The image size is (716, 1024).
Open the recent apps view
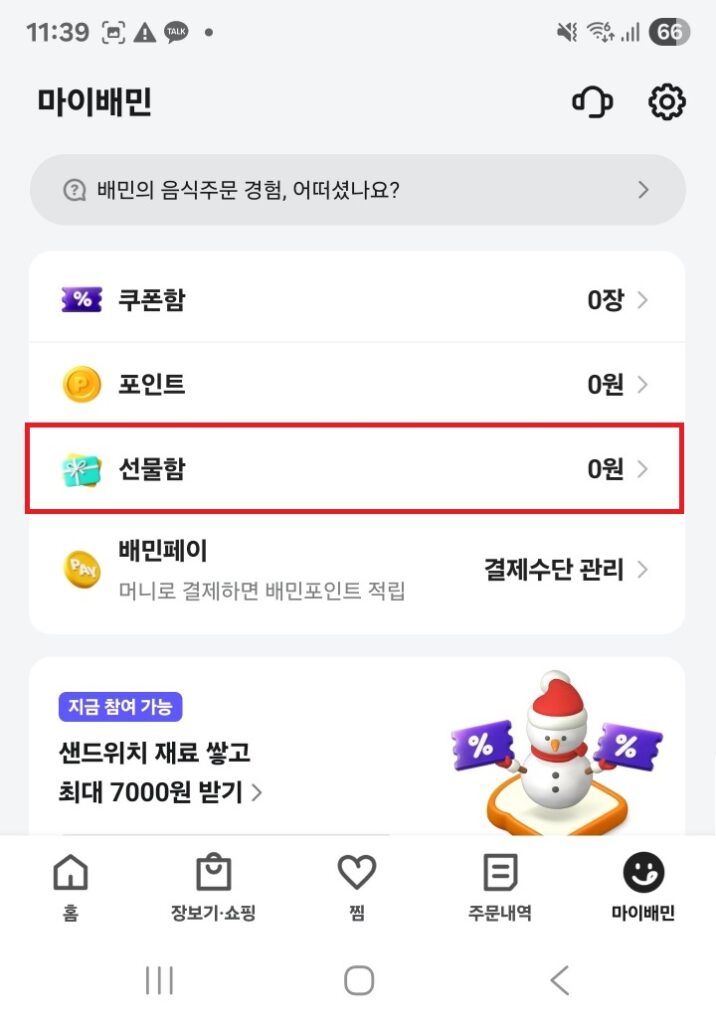[159, 980]
